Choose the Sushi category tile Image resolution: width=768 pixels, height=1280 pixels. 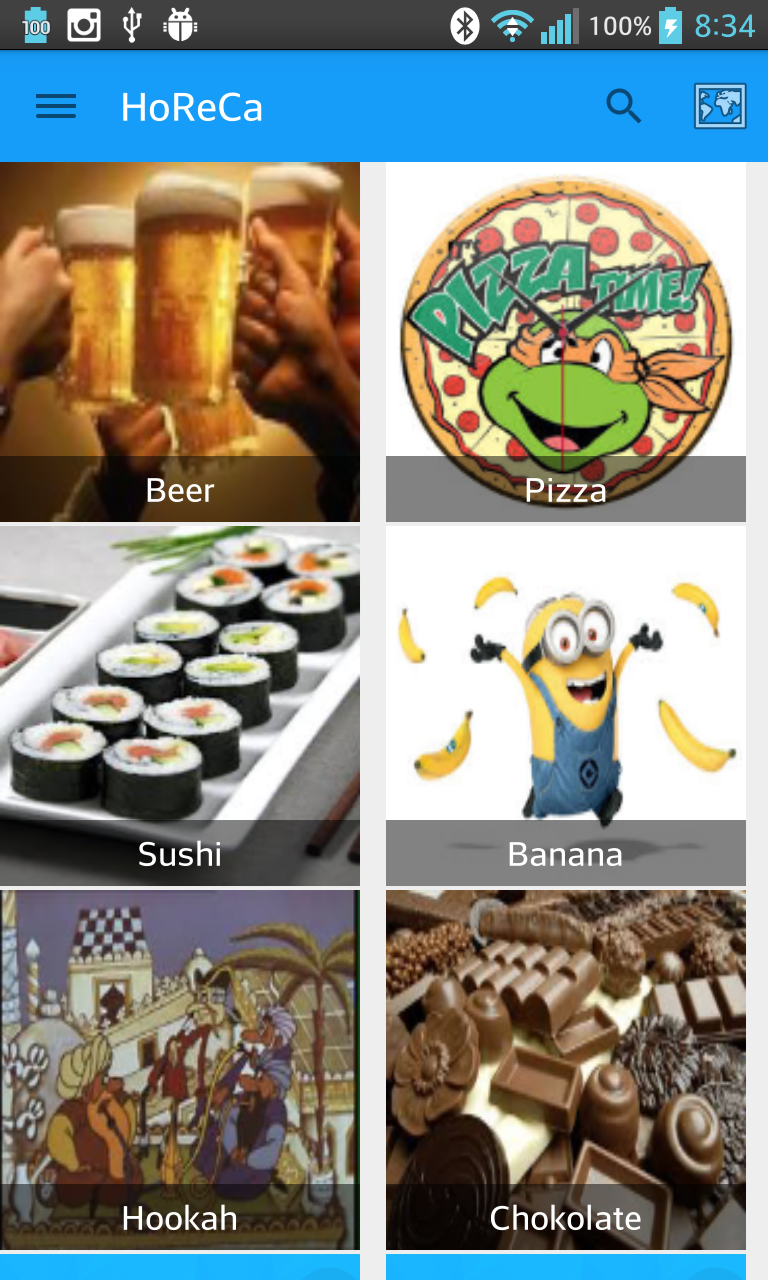tap(180, 706)
